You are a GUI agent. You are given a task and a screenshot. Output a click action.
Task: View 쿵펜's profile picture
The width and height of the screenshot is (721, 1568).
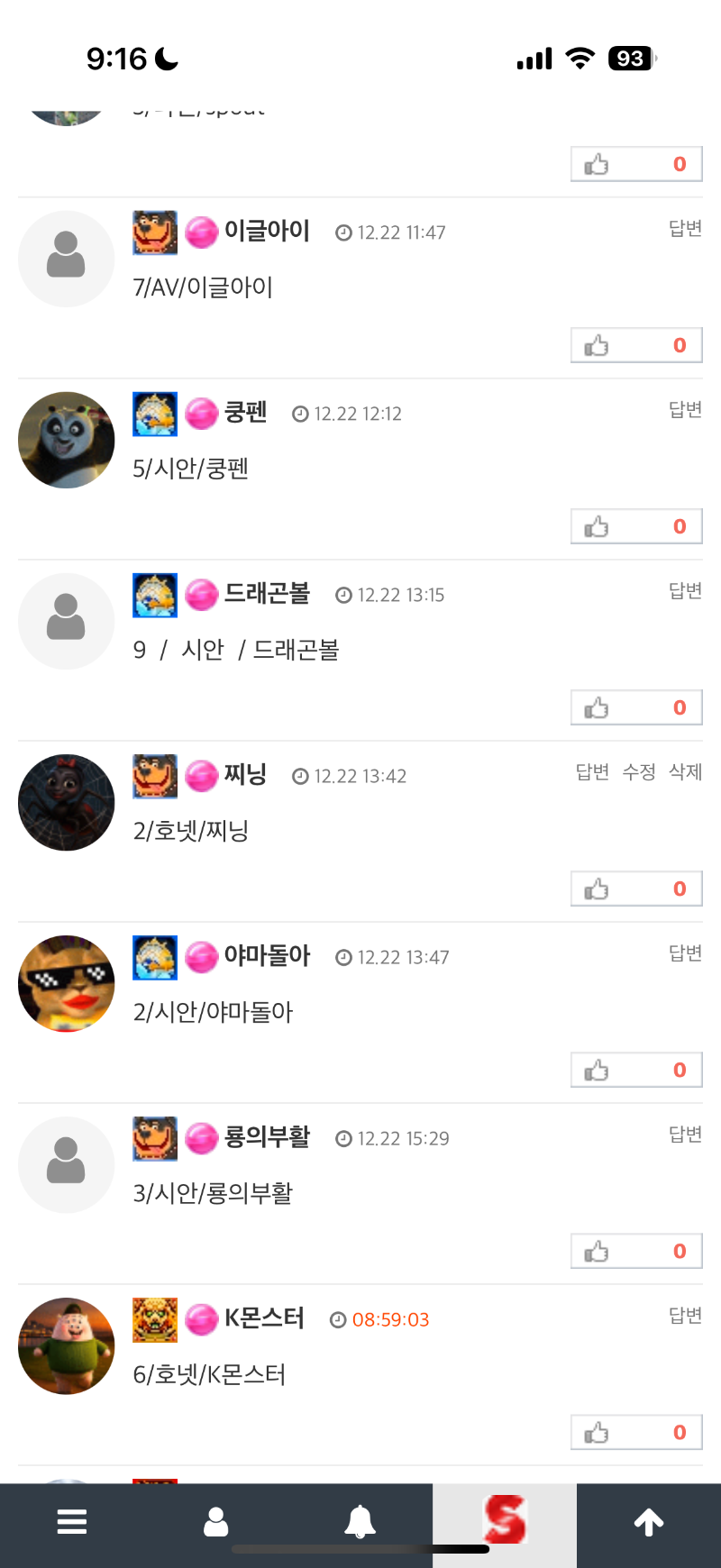[67, 440]
